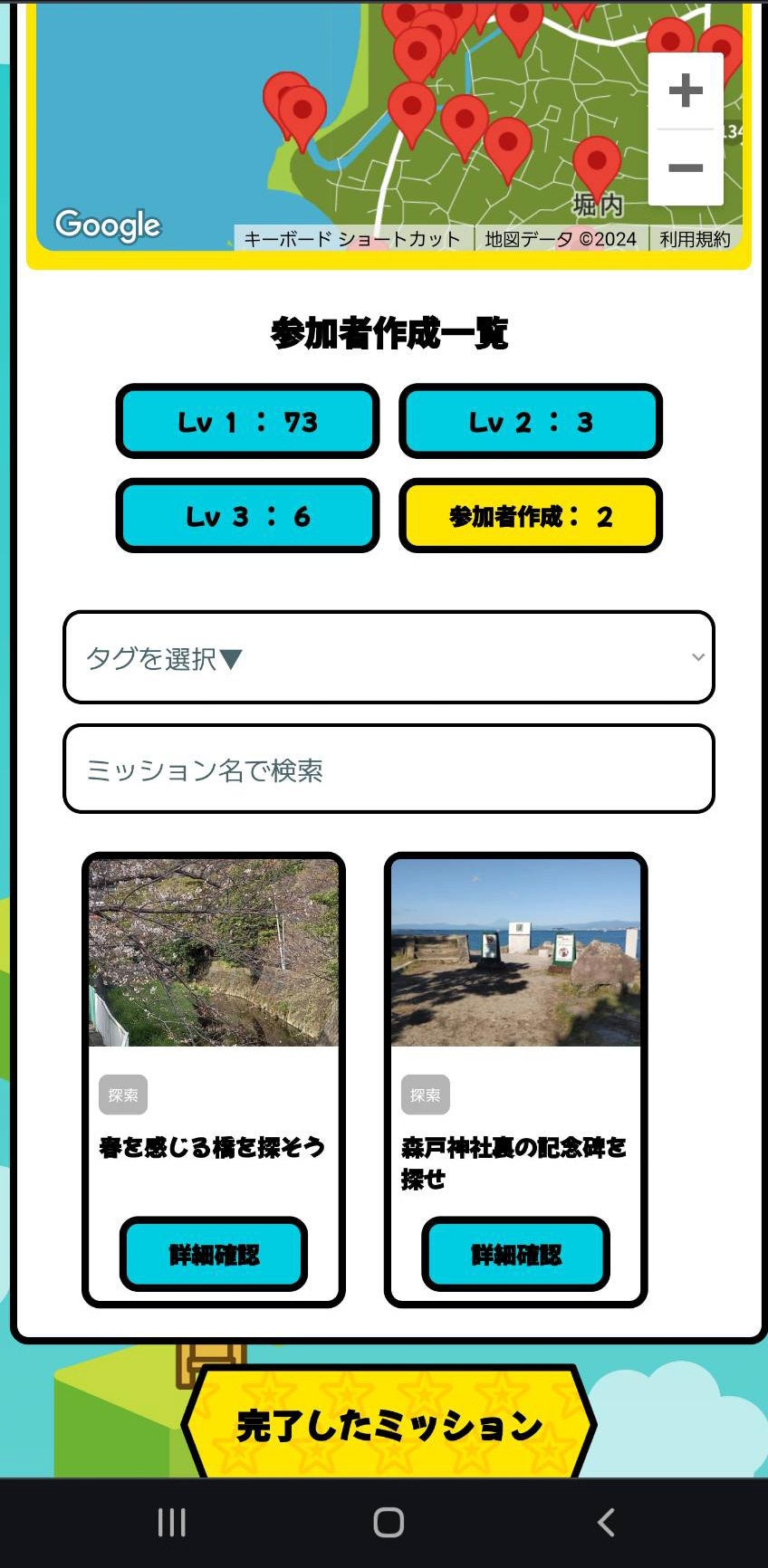Open the 完了したミッション section
This screenshot has height=1568, width=768.
point(389,1426)
